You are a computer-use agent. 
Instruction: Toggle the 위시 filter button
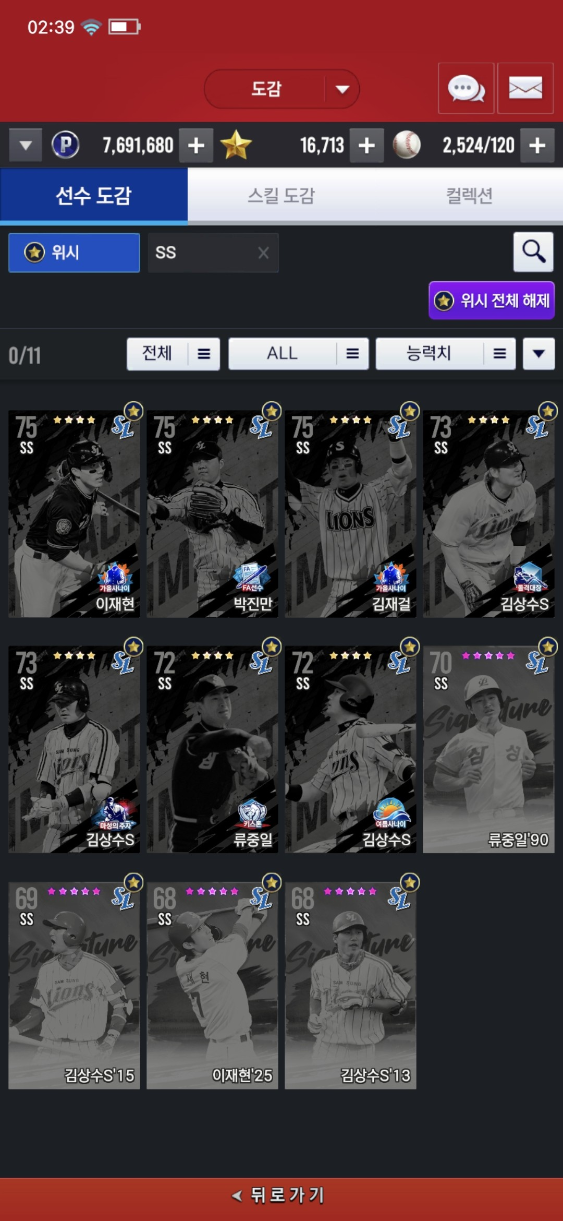pos(74,253)
